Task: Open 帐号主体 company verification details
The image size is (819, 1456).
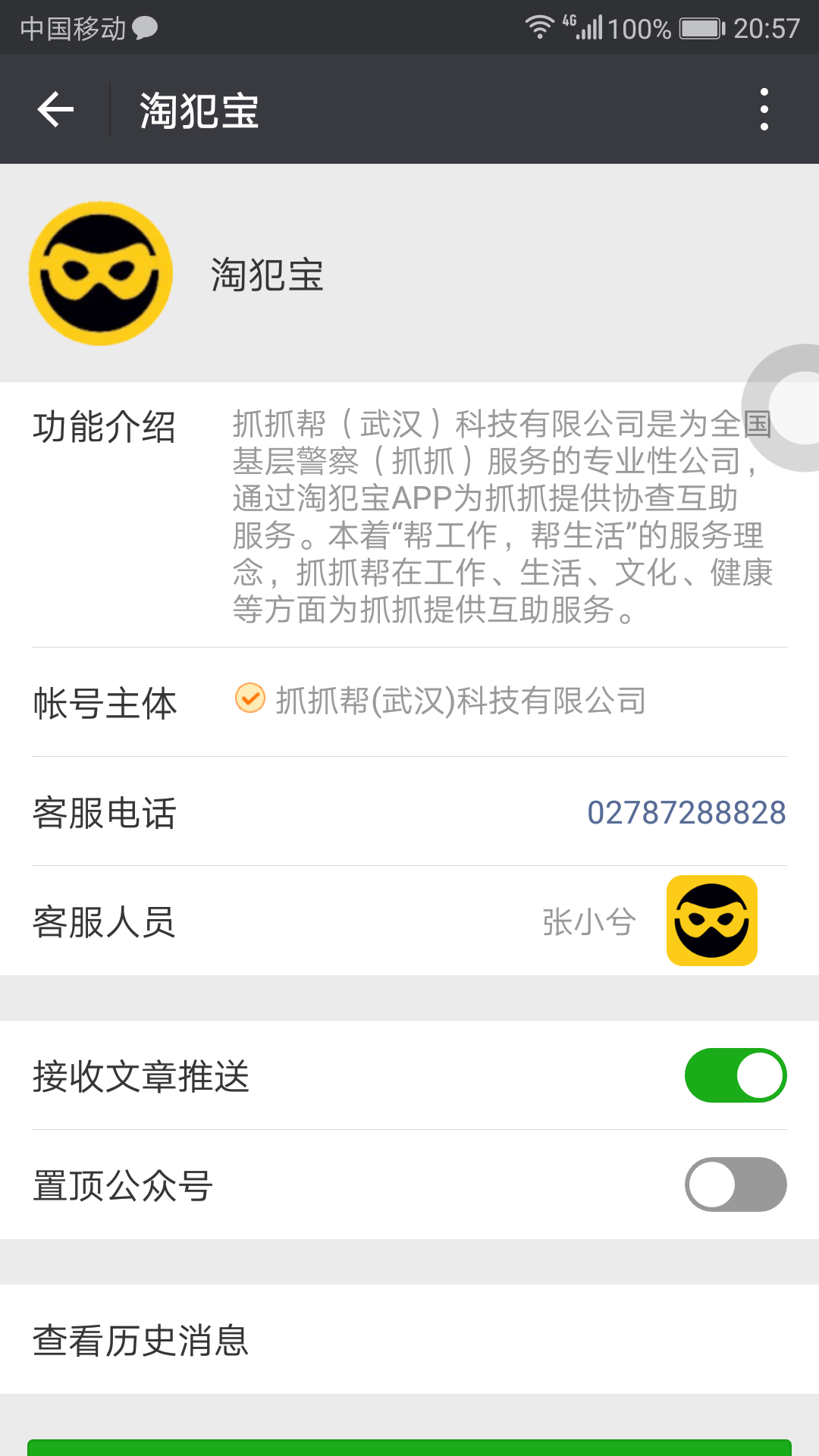Action: [x=409, y=701]
